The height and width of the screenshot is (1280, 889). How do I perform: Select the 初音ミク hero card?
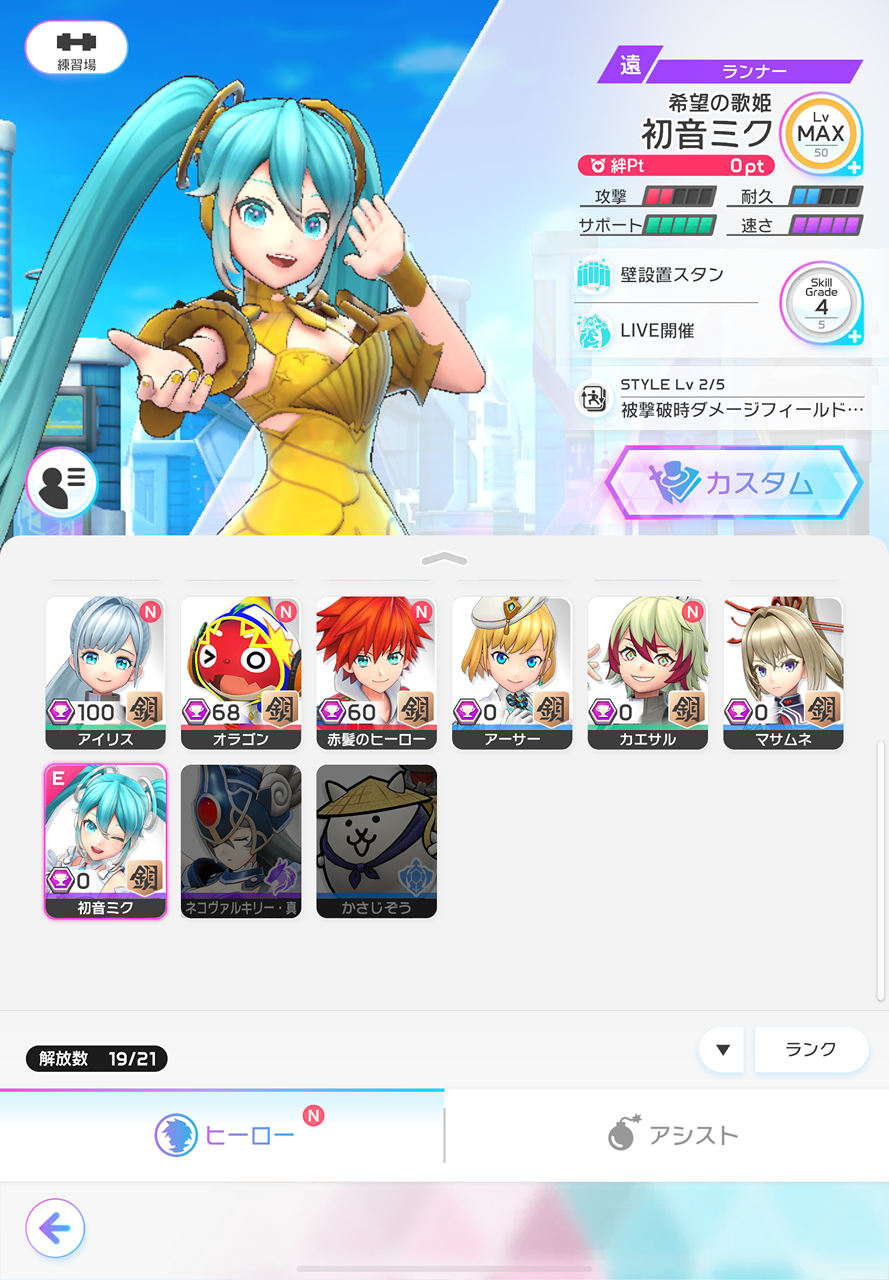point(105,841)
